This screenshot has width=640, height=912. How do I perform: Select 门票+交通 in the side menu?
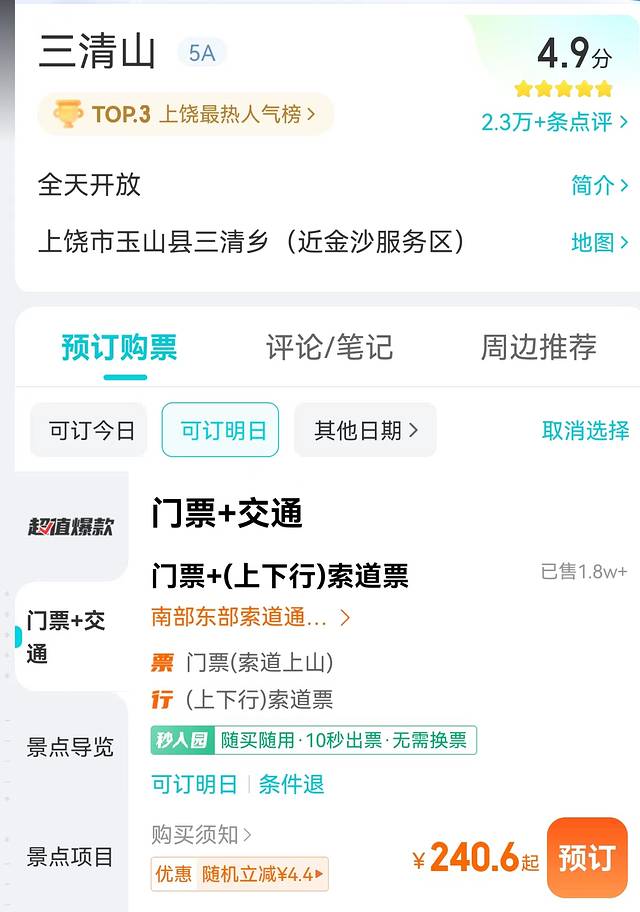(x=67, y=637)
